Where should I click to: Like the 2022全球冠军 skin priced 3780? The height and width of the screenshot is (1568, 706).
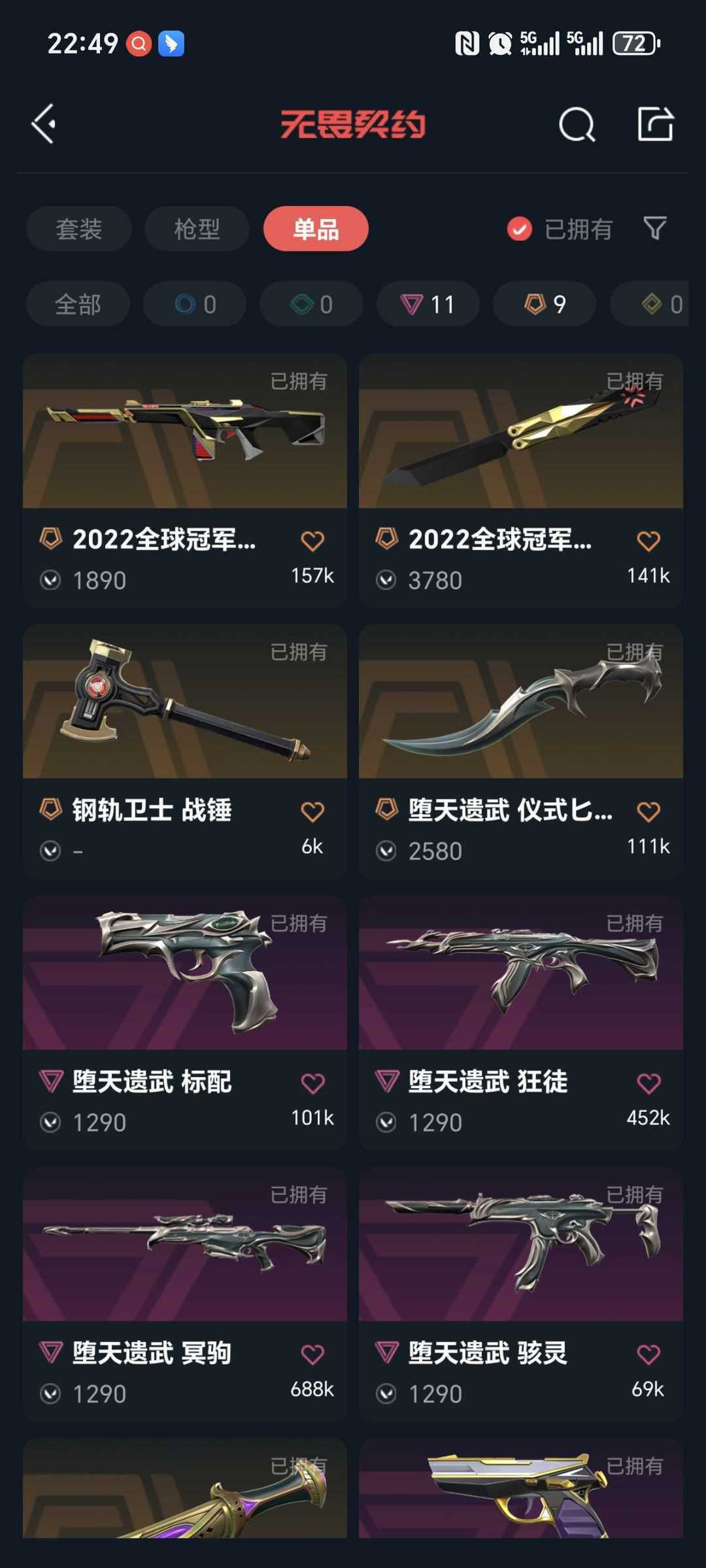[648, 541]
